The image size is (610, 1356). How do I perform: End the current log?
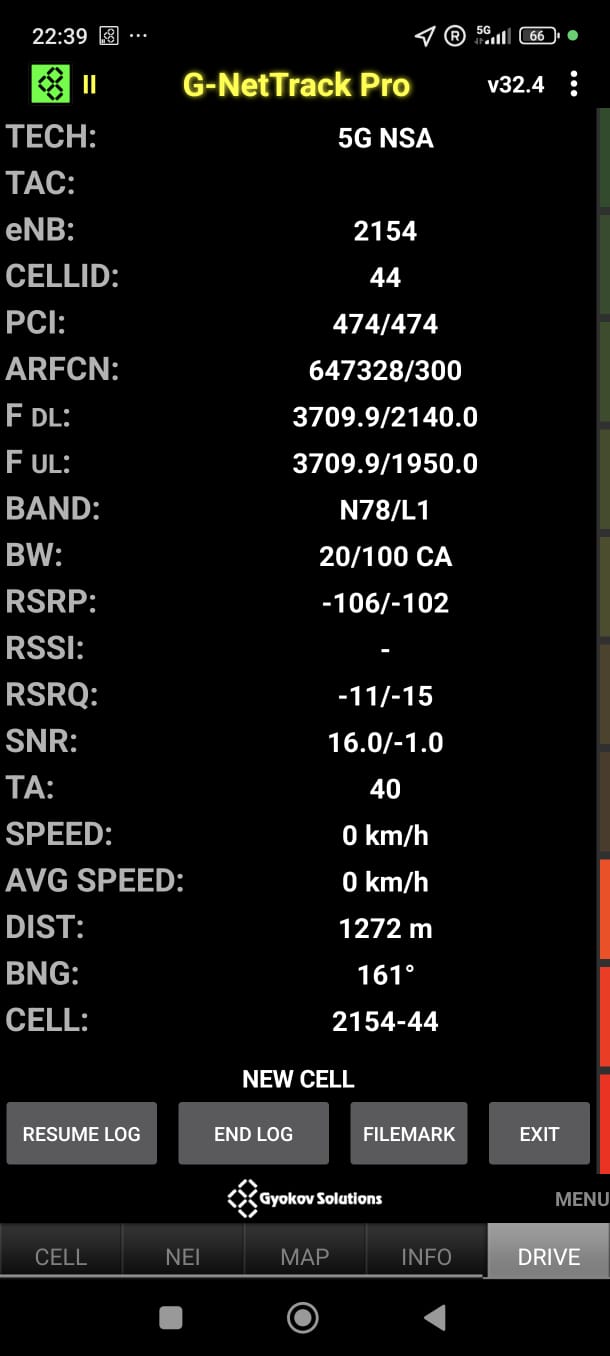(x=254, y=1134)
